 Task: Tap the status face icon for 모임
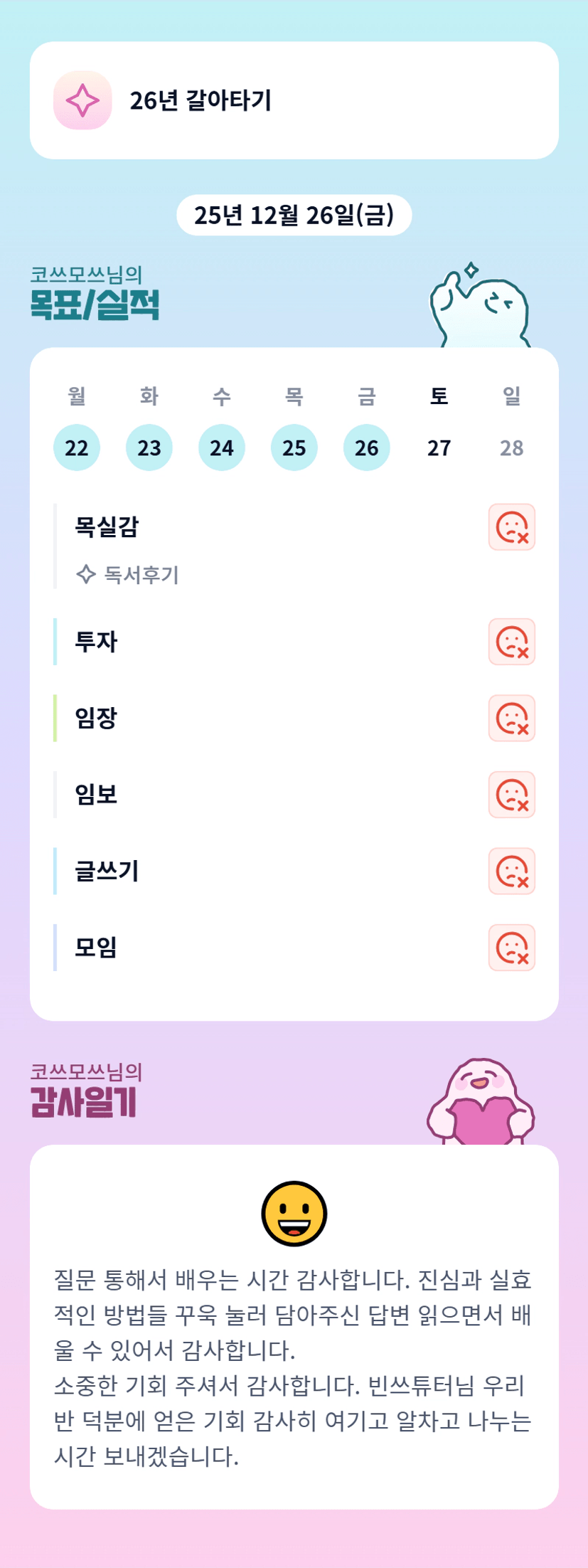[x=512, y=948]
